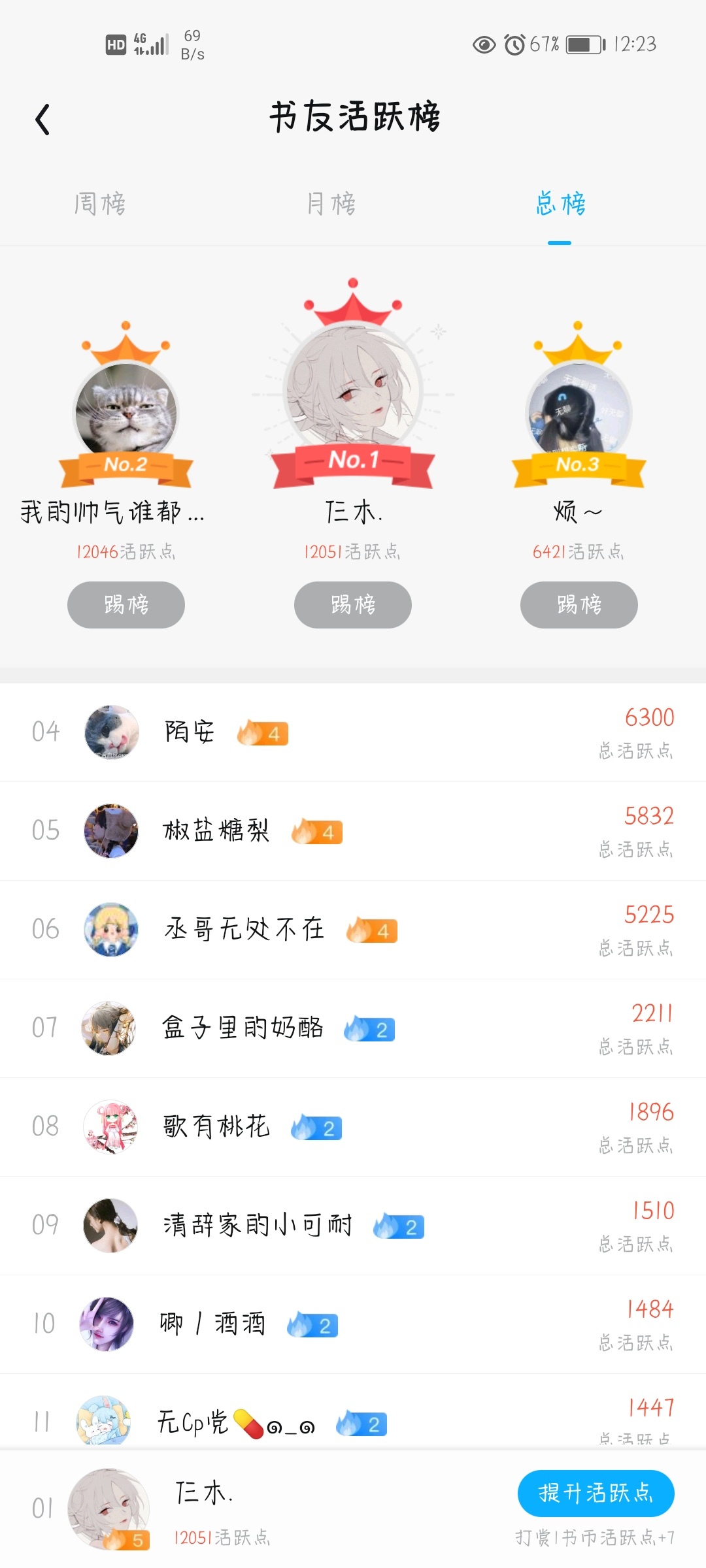
Task: Switch to the 月榜 tab
Action: coord(331,204)
